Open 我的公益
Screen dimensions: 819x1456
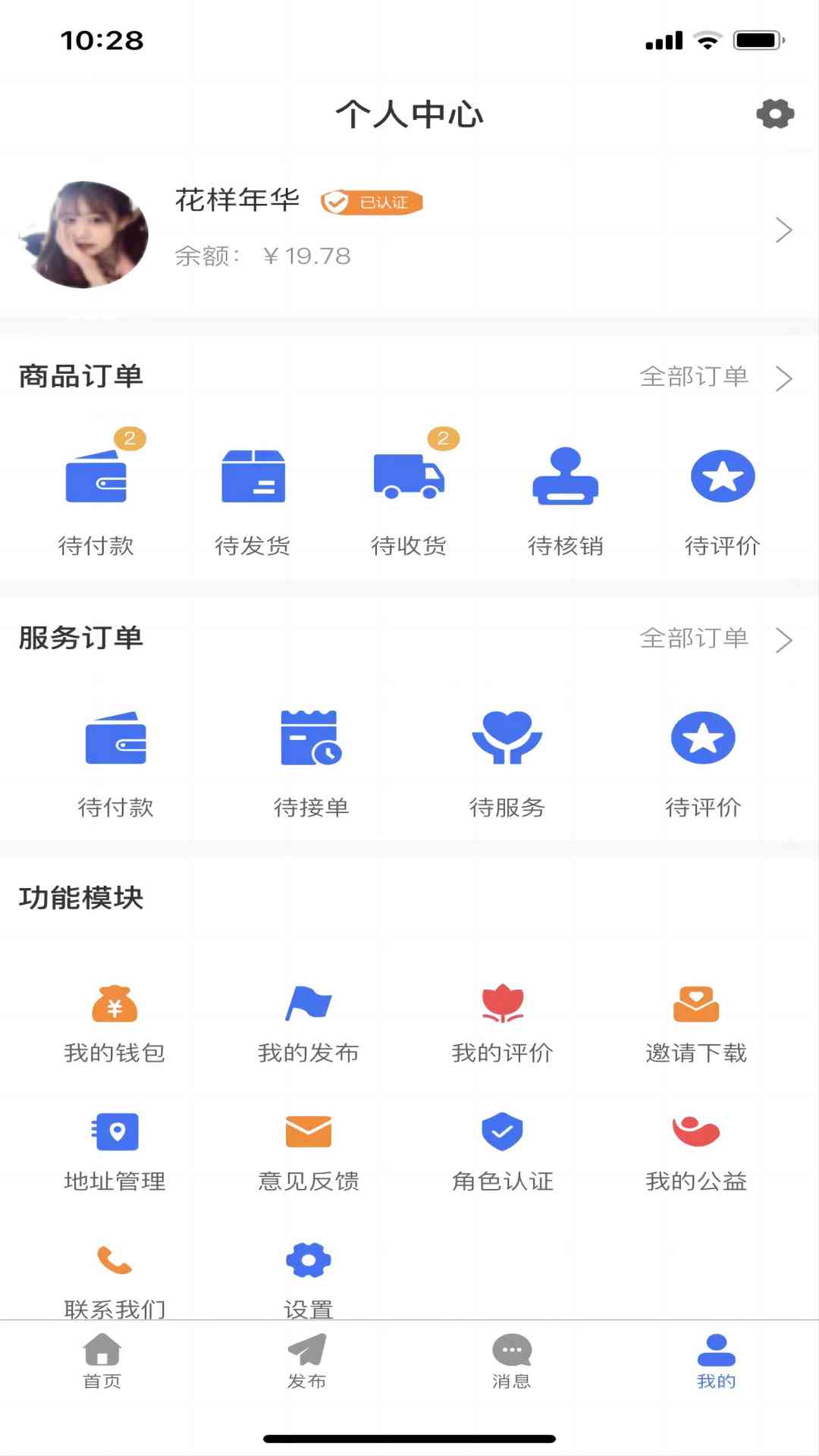coord(695,1151)
